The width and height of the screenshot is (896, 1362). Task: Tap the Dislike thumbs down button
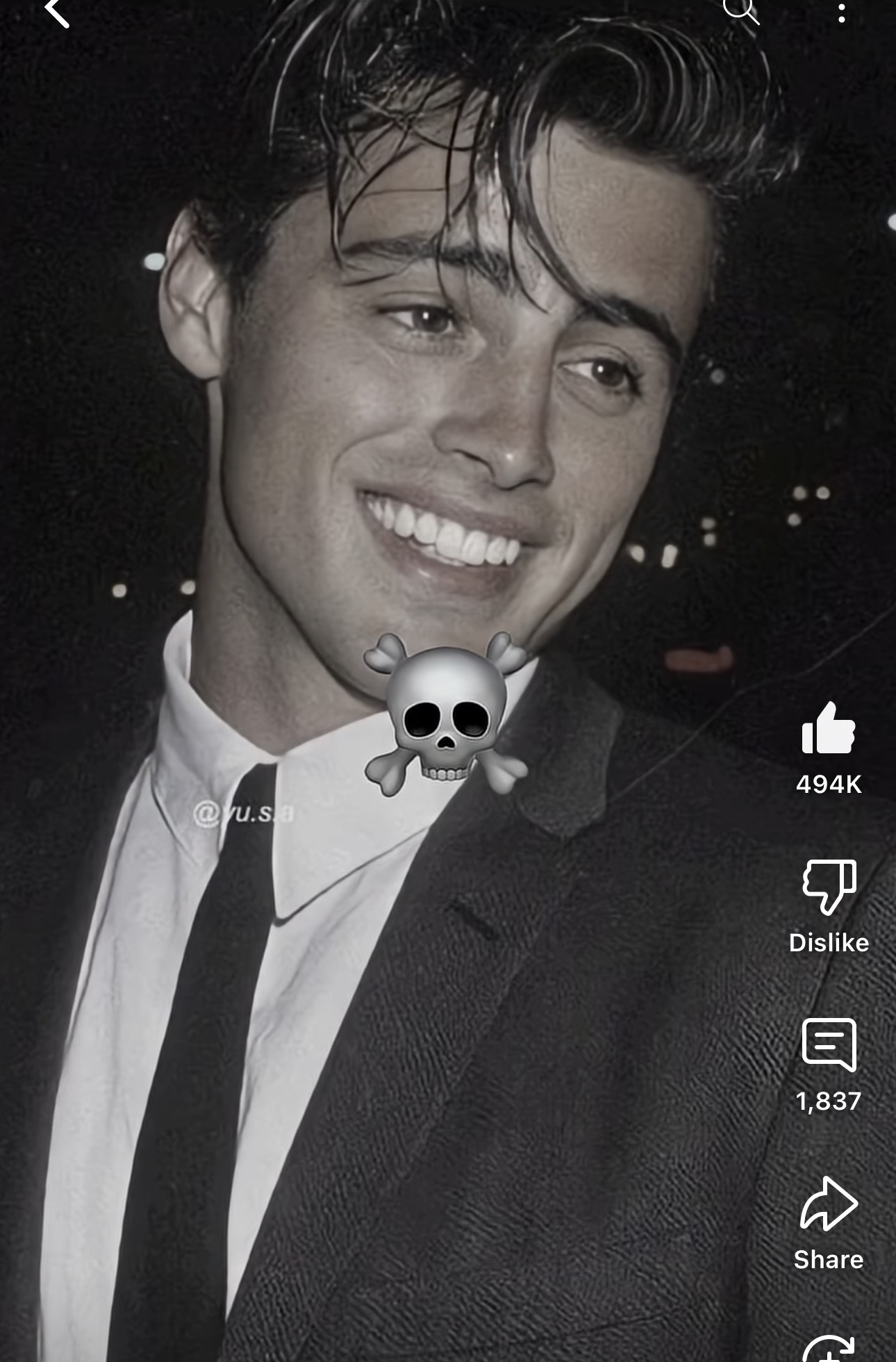(x=829, y=887)
